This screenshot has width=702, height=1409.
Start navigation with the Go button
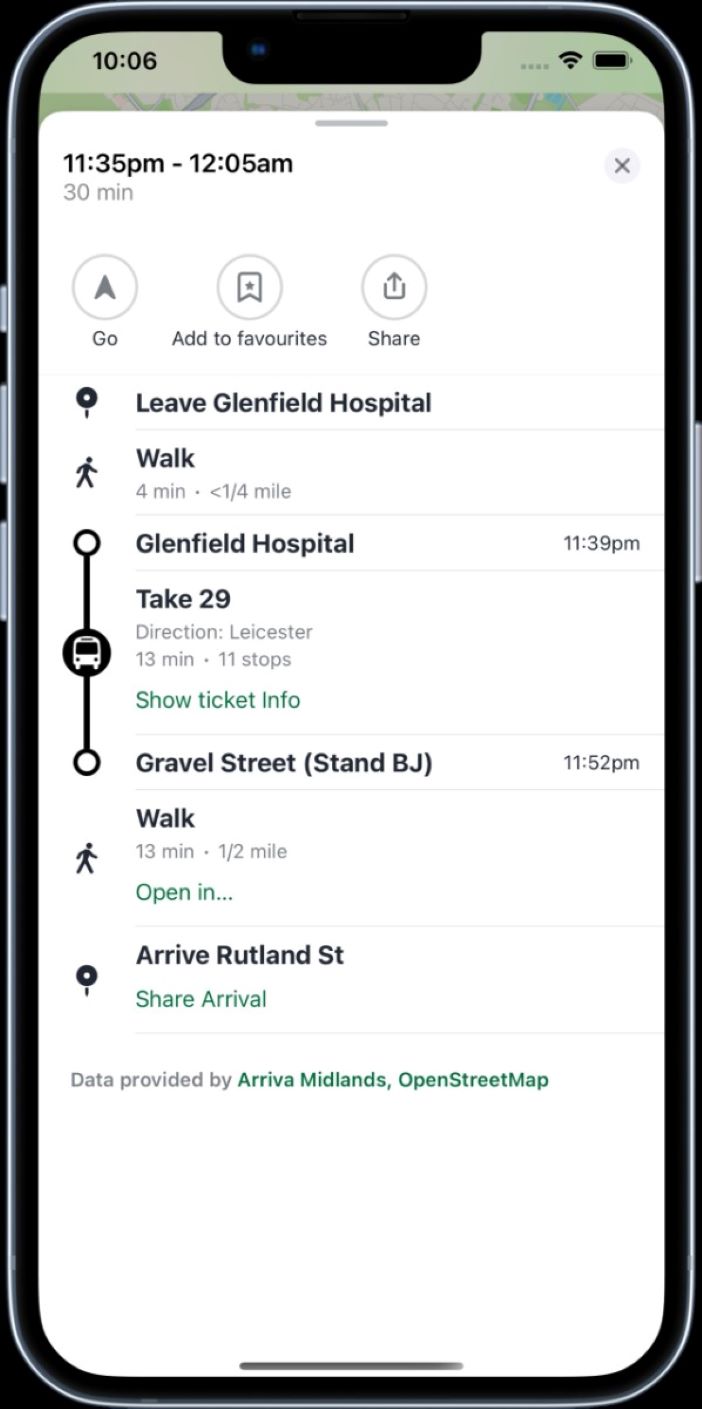pos(105,288)
